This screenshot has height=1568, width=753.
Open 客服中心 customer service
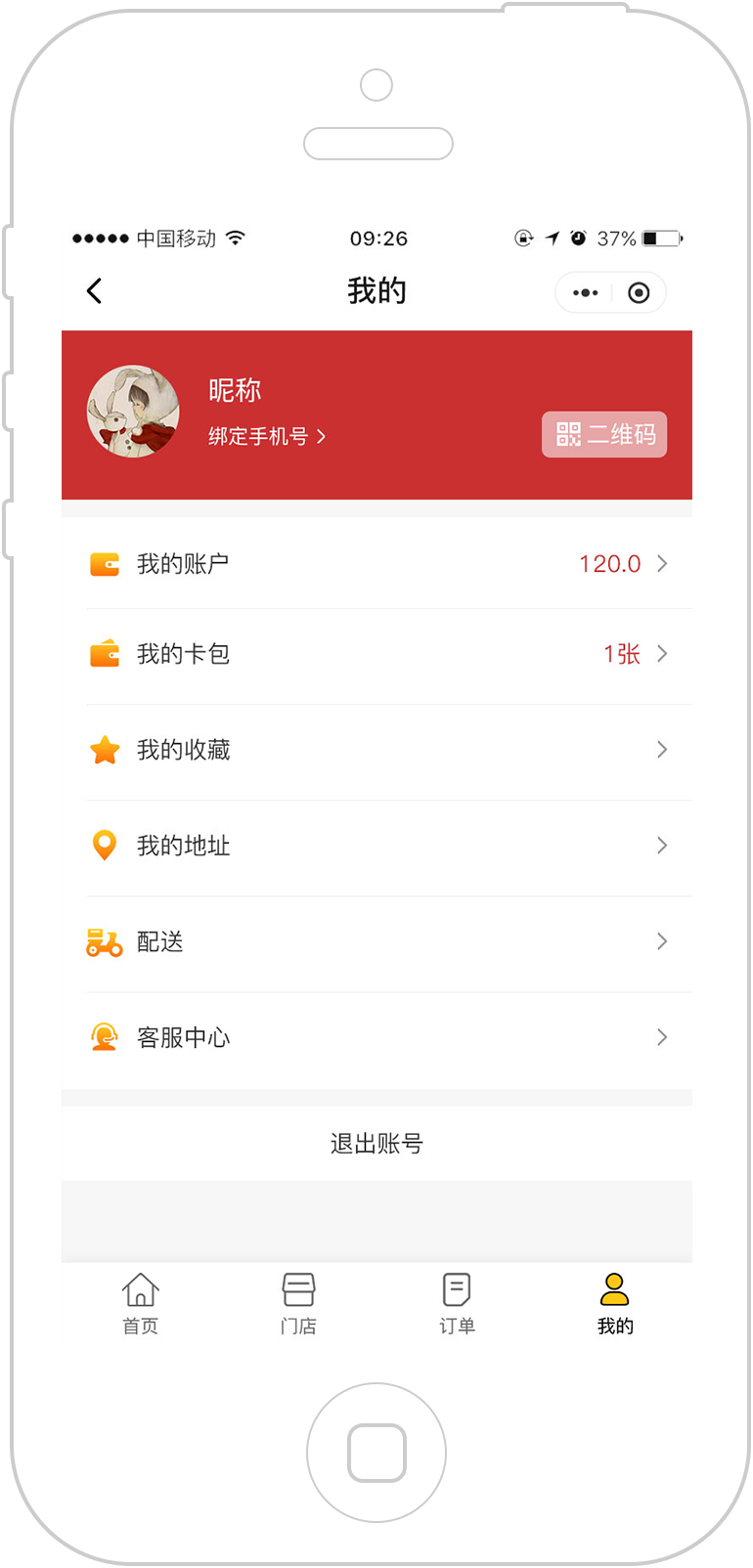click(376, 1037)
